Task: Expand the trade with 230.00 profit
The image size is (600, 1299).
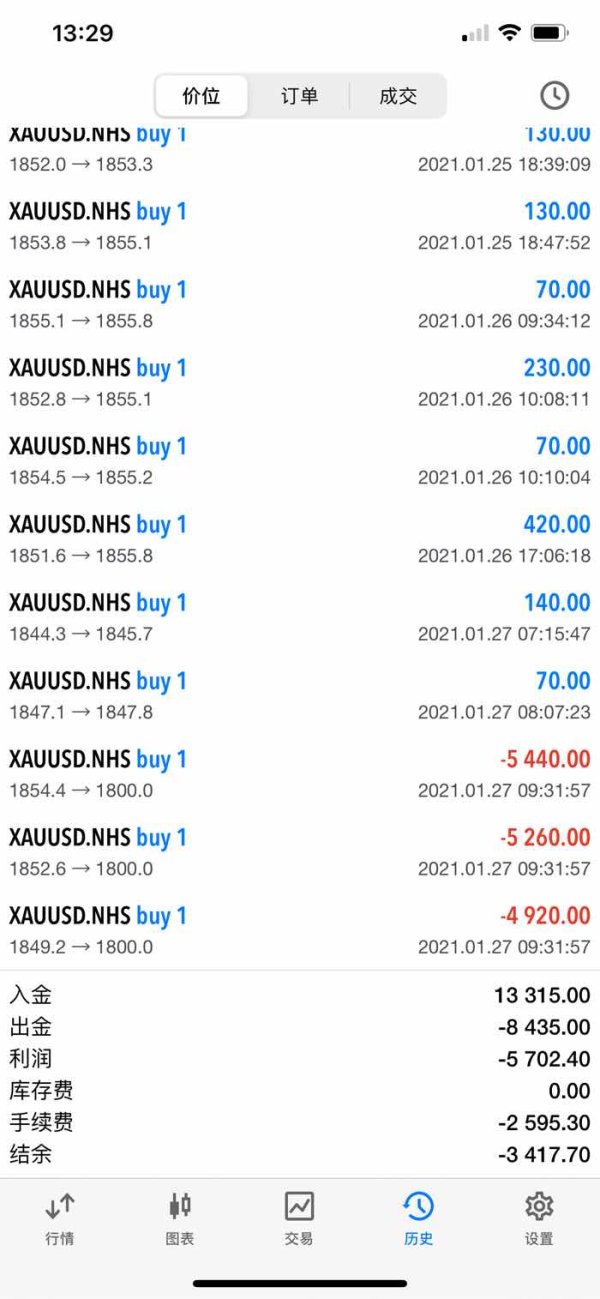Action: click(x=300, y=383)
